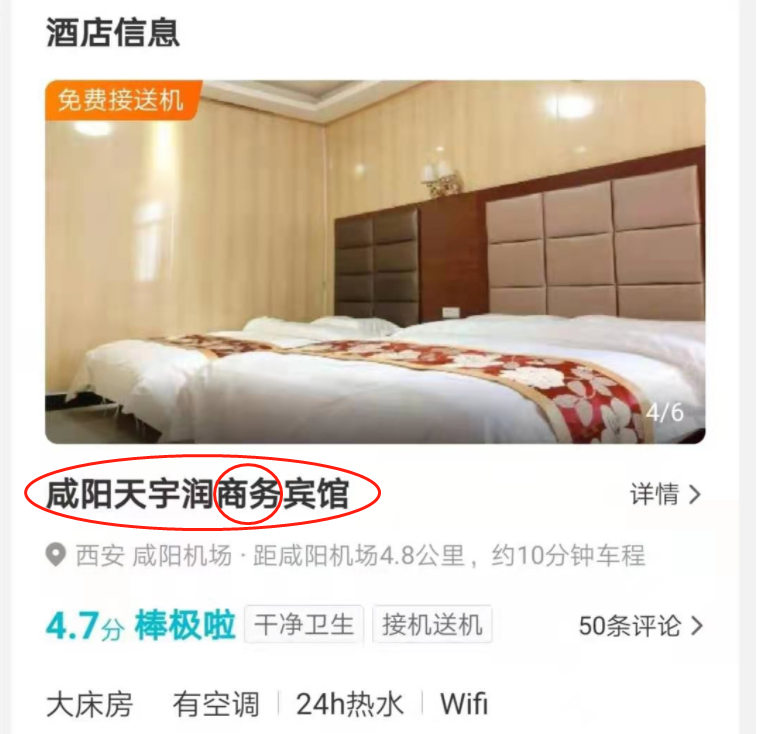View the 50条评论 reviews
Screen dimensions: 758x734
[x=641, y=626]
